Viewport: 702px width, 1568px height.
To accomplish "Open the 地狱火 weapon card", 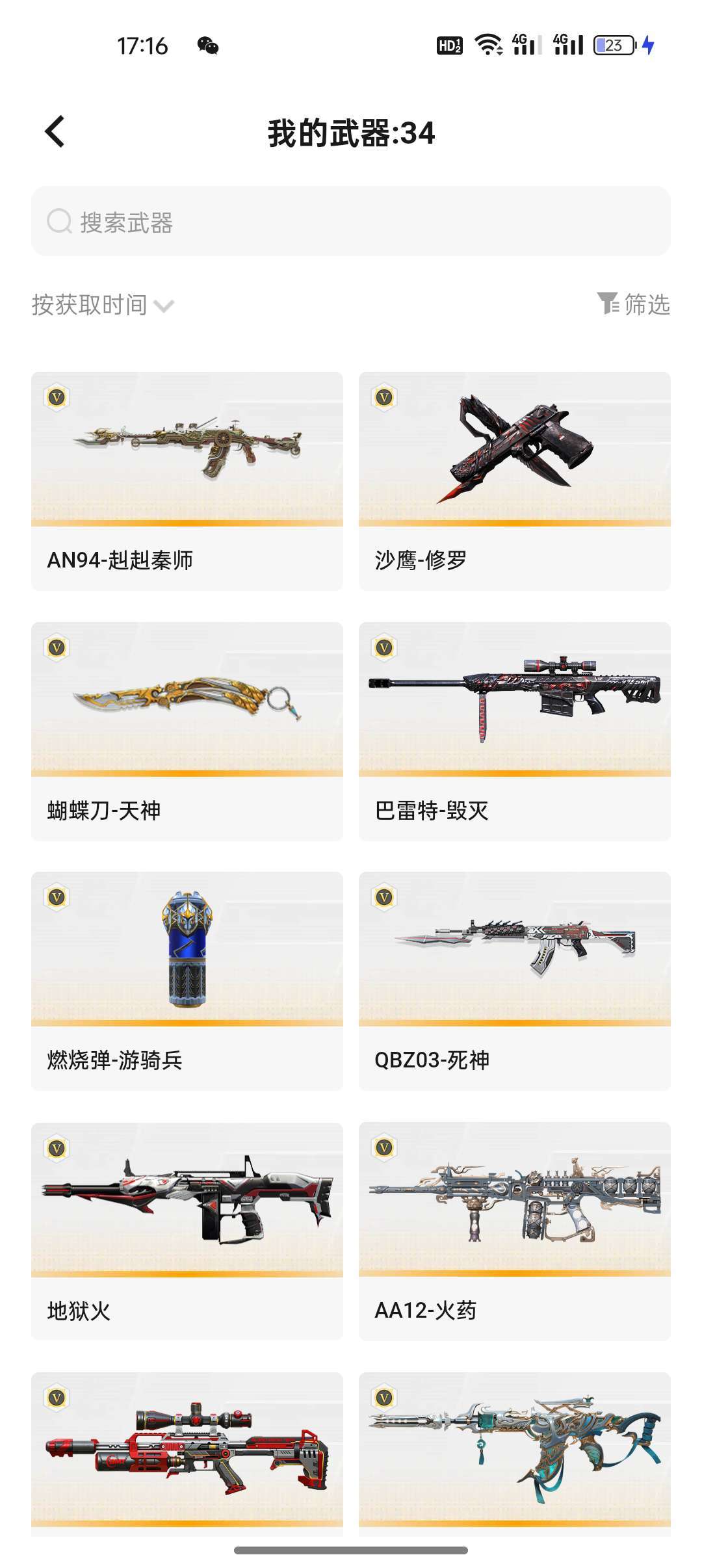I will (187, 1231).
